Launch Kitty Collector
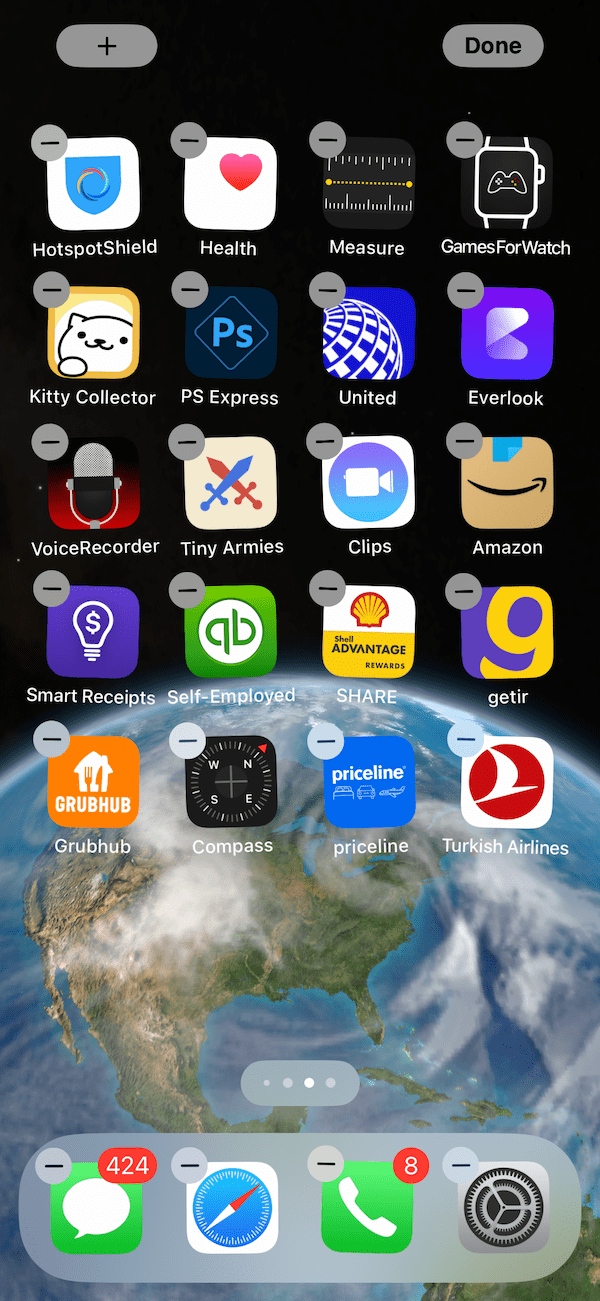The width and height of the screenshot is (600, 1301). [x=93, y=334]
